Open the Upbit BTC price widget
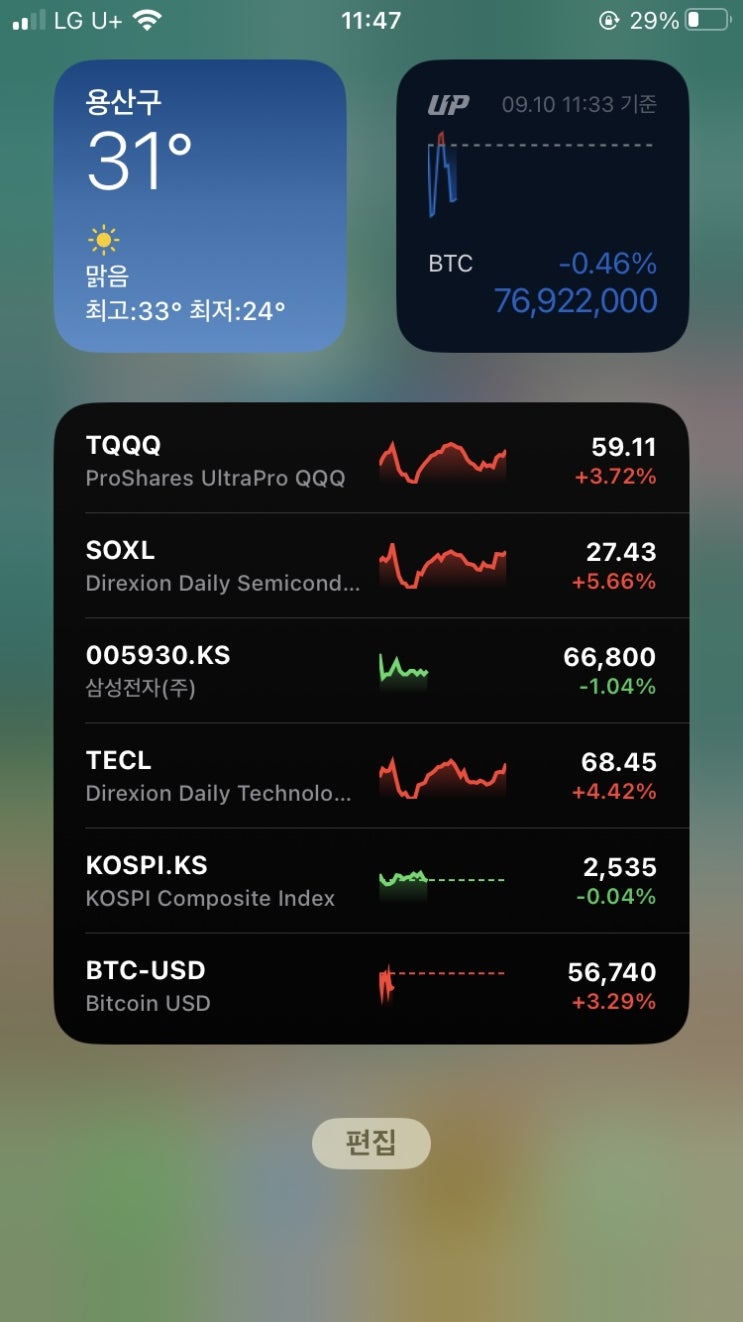 [543, 206]
